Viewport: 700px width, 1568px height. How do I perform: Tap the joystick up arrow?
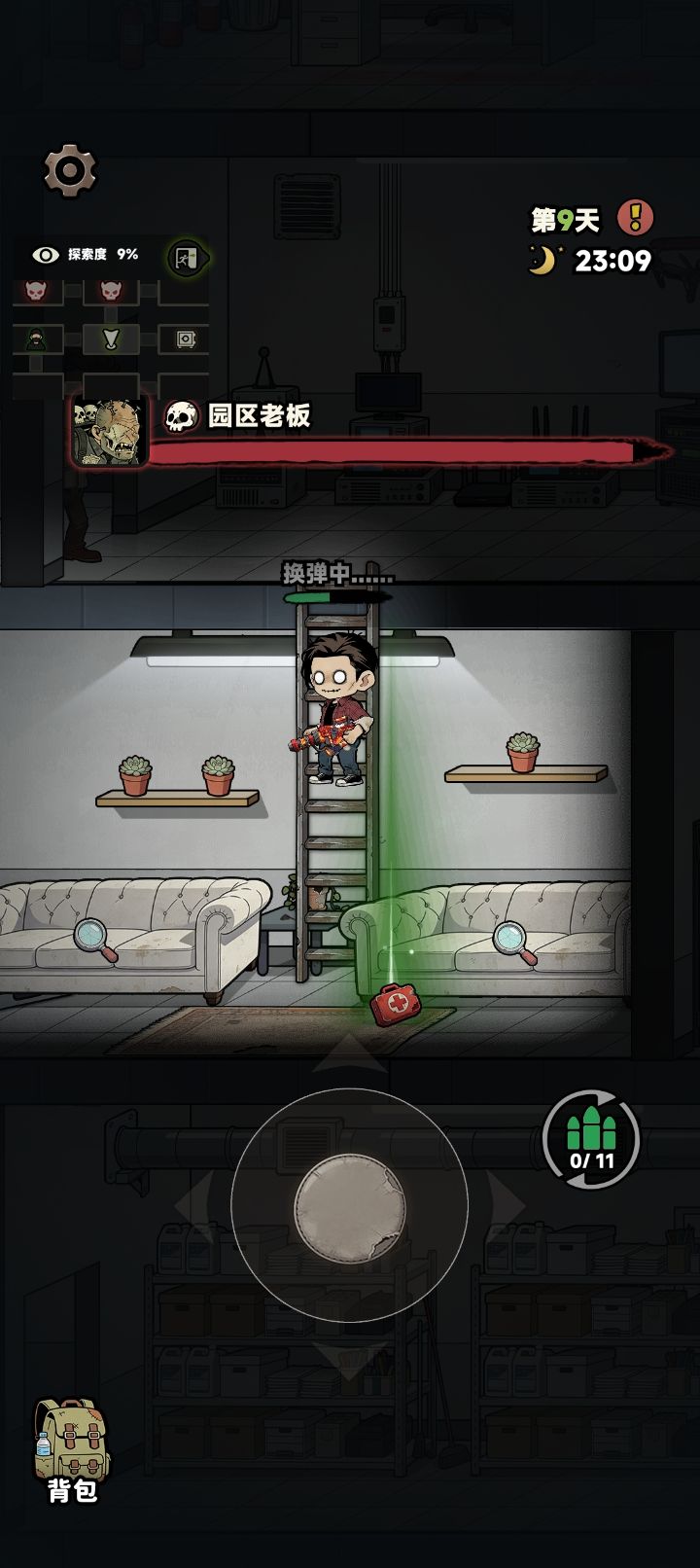coord(349,1054)
